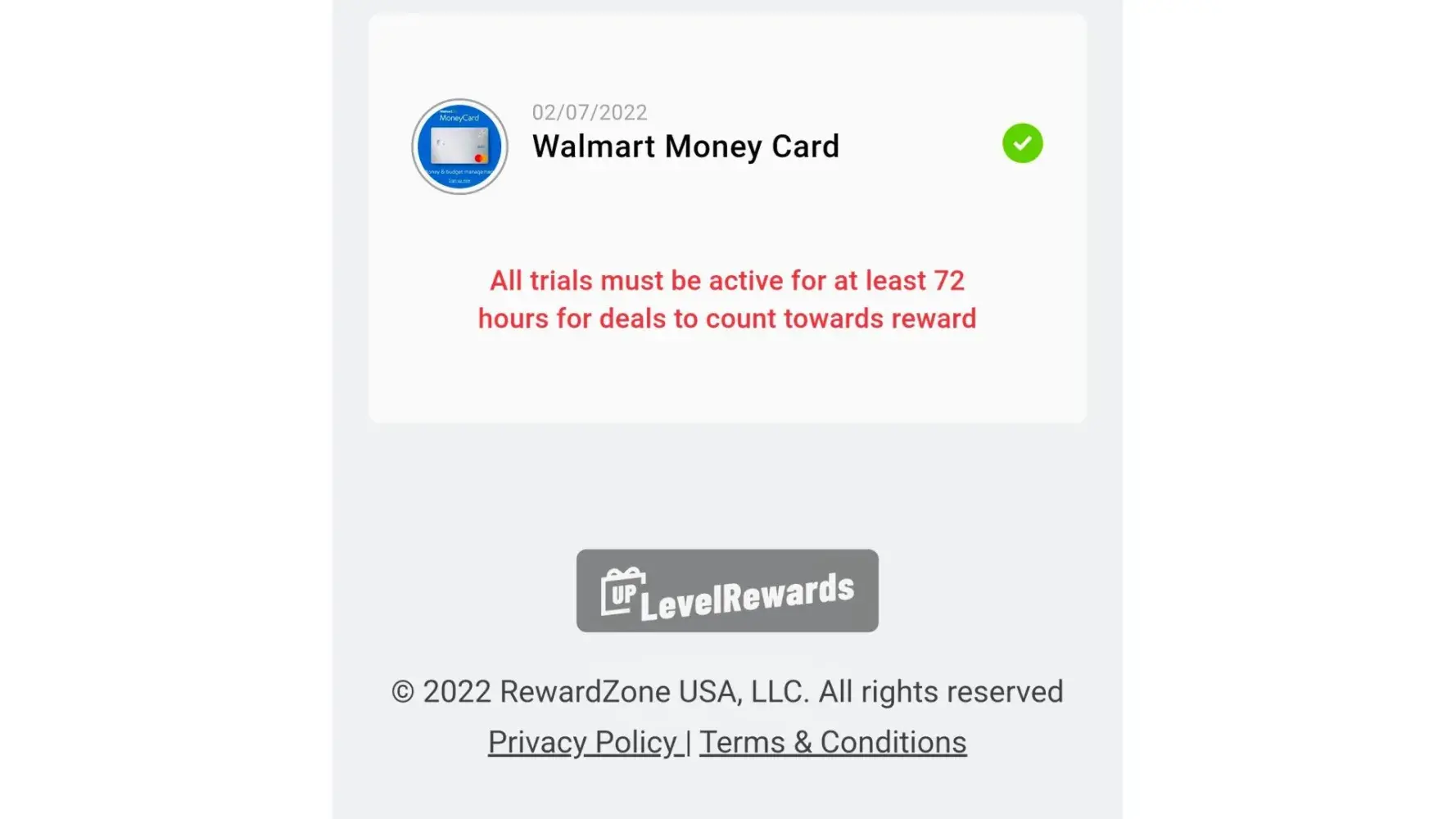
Task: Open the Privacy Policy link
Action: 583,742
